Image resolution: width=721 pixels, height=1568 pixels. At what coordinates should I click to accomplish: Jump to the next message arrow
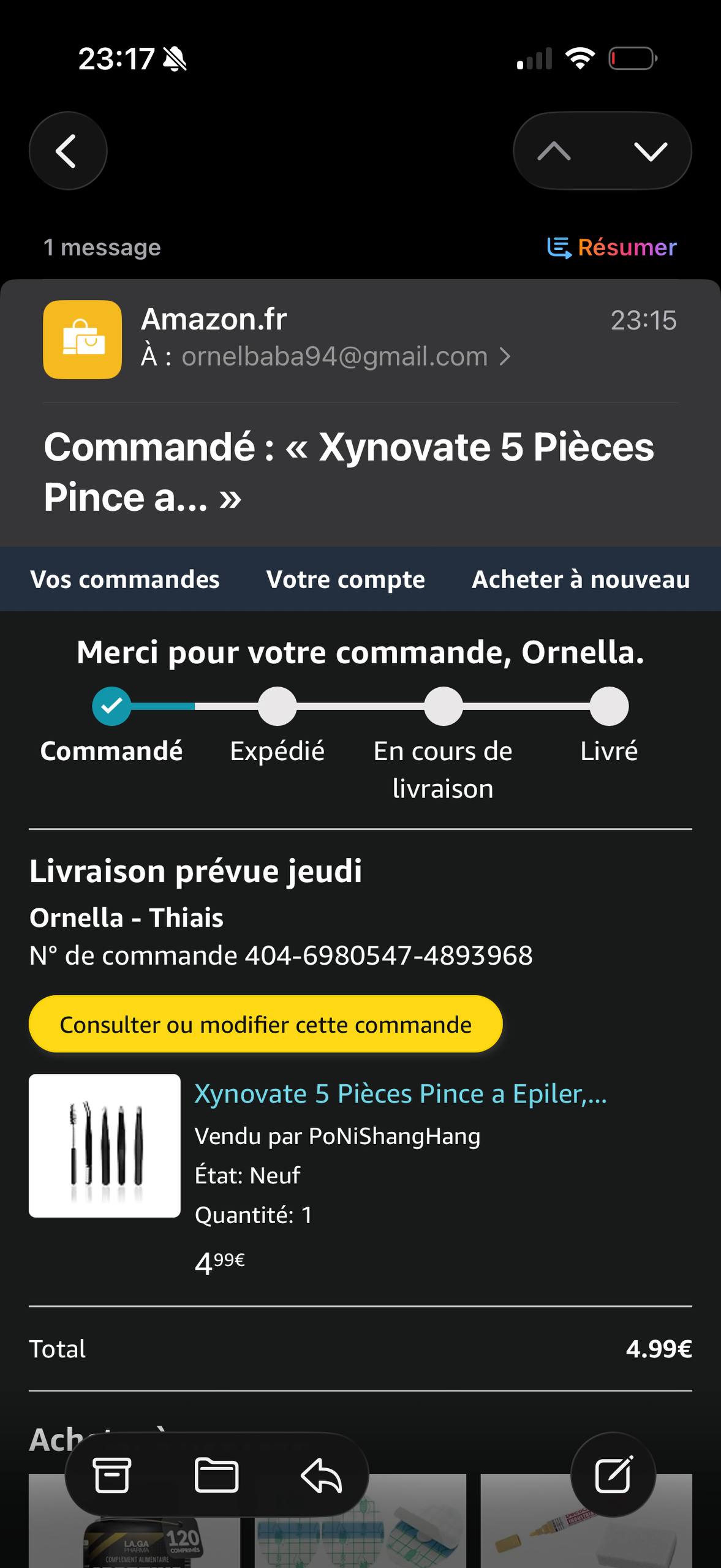point(651,151)
